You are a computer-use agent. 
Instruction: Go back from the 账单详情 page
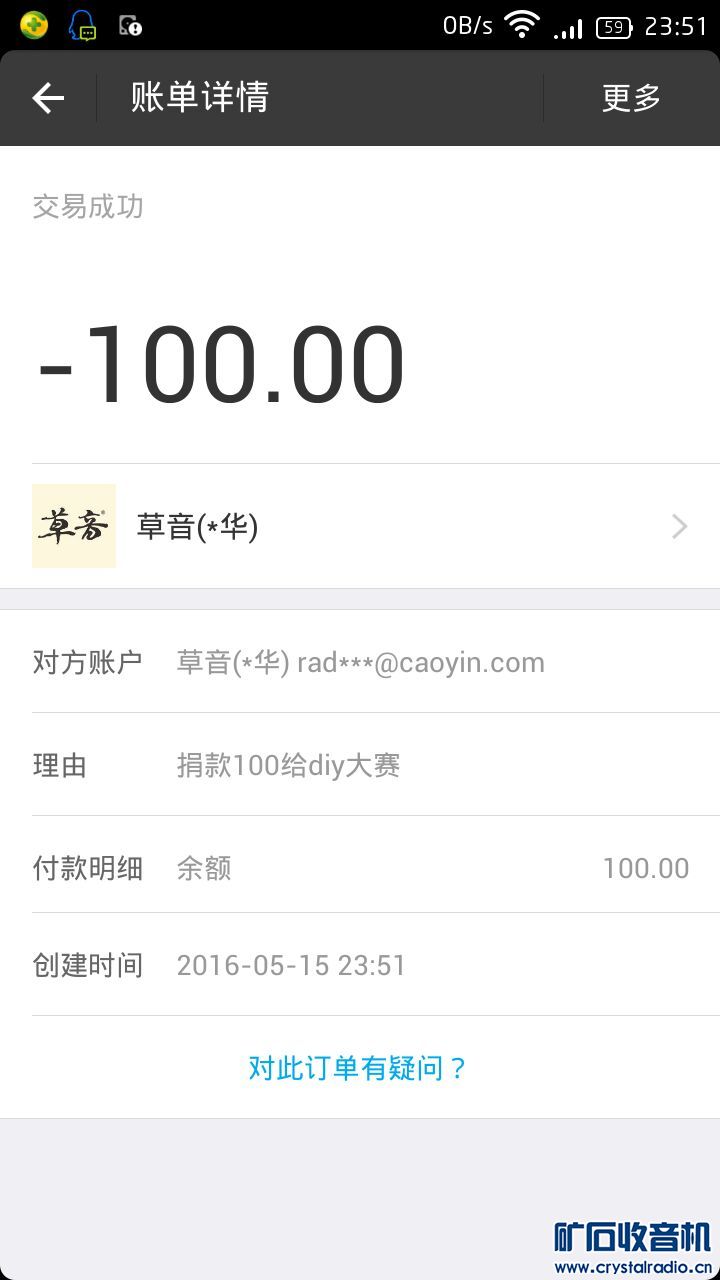click(x=48, y=98)
